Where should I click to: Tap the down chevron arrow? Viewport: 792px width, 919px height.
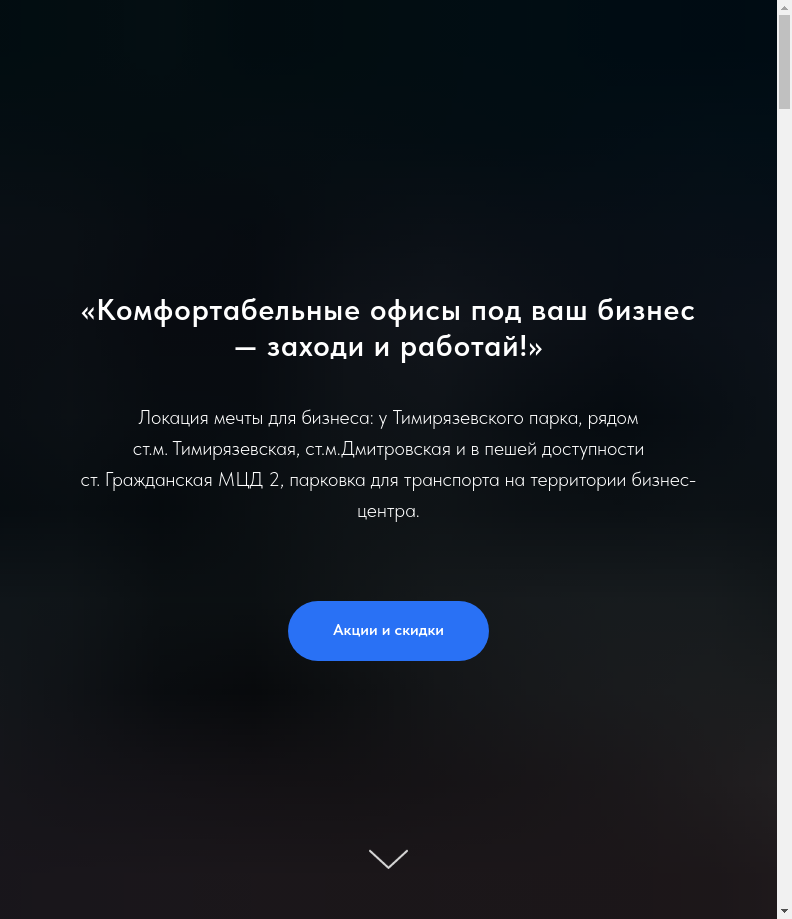pyautogui.click(x=388, y=858)
